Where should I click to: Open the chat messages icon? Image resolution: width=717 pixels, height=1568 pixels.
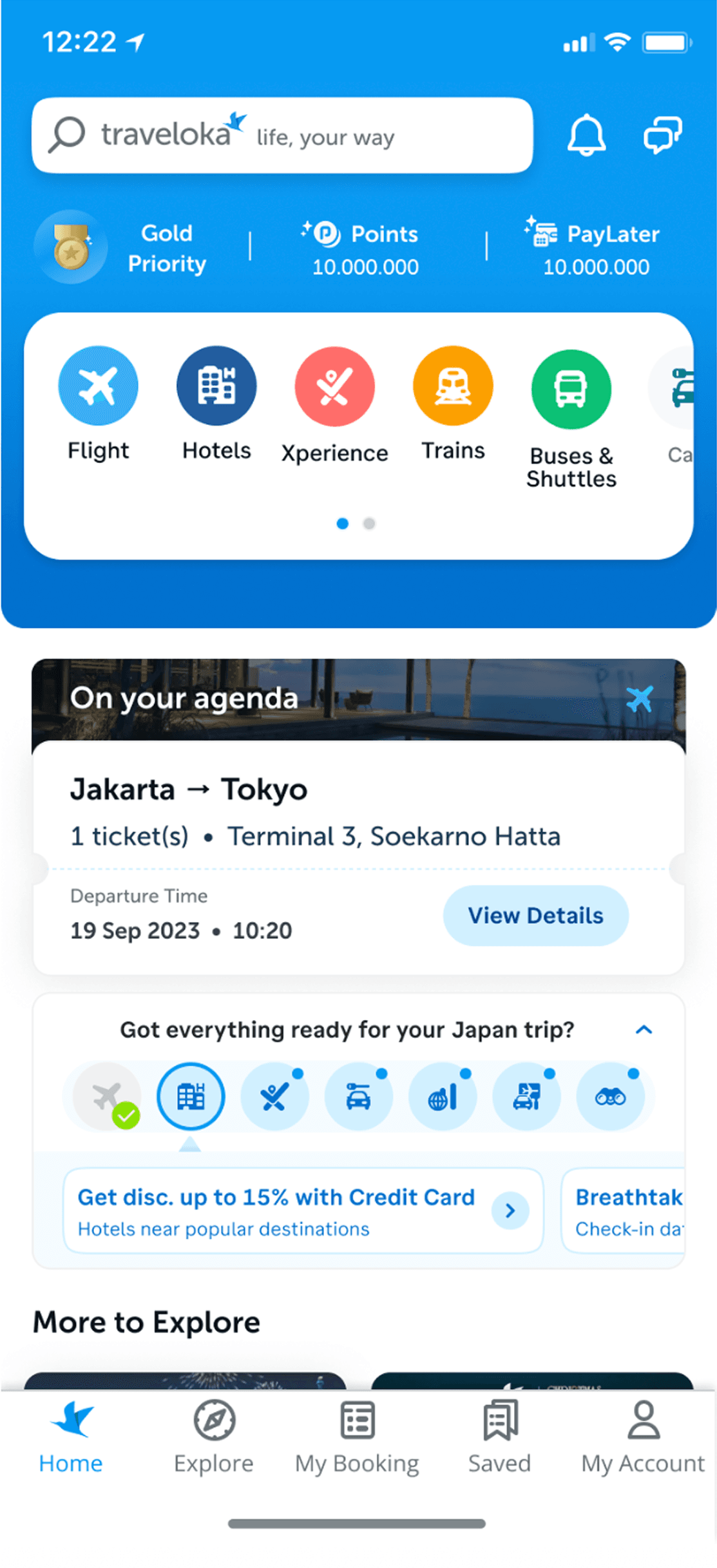(x=662, y=135)
